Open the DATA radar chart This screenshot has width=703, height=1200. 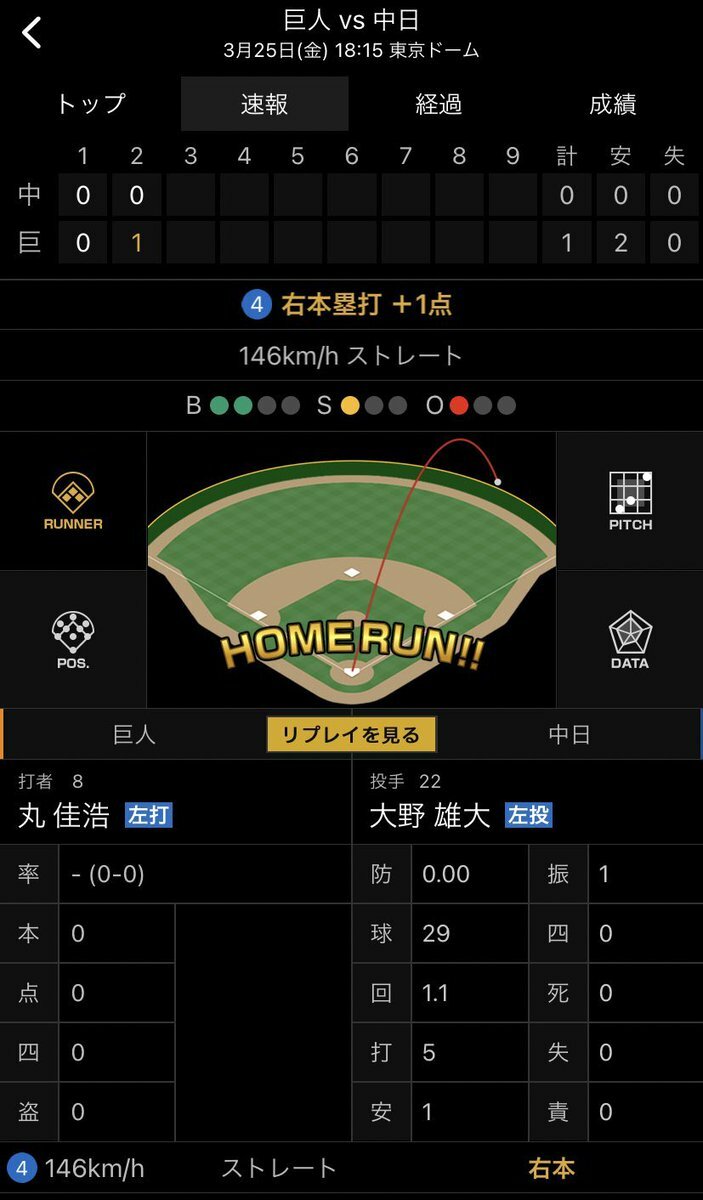pyautogui.click(x=630, y=640)
